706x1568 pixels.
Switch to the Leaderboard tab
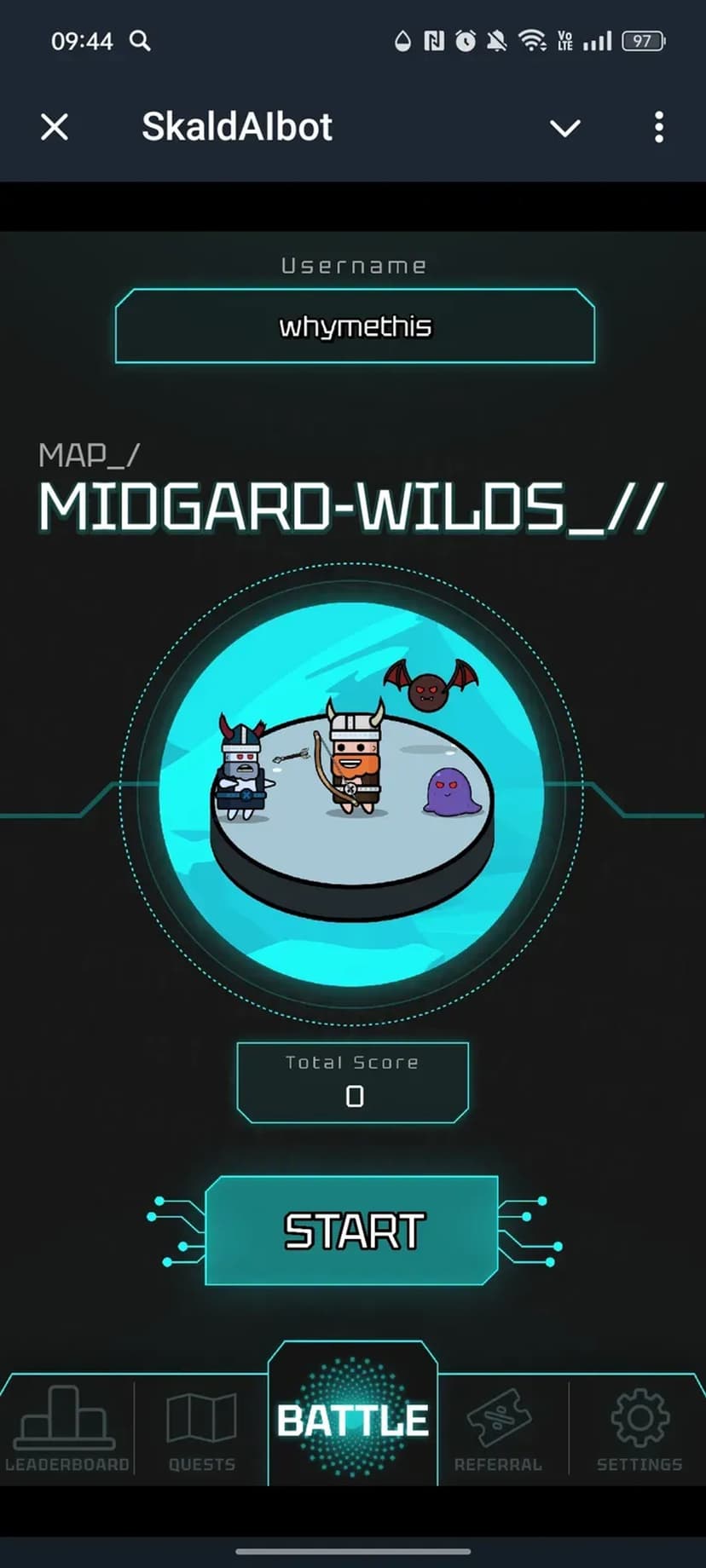(x=67, y=1428)
